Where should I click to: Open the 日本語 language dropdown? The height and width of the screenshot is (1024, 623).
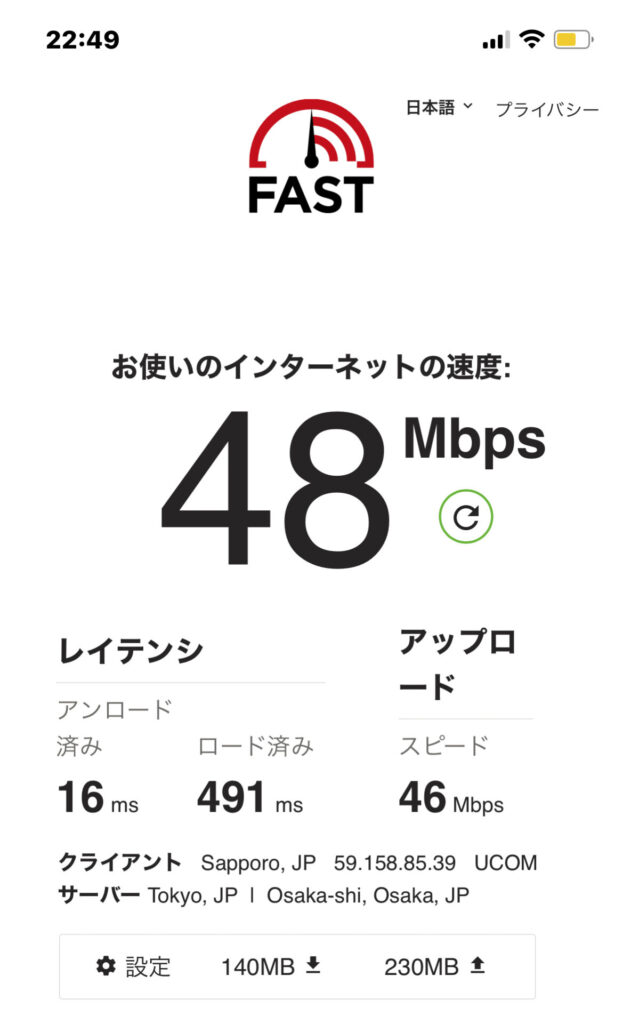click(x=439, y=108)
